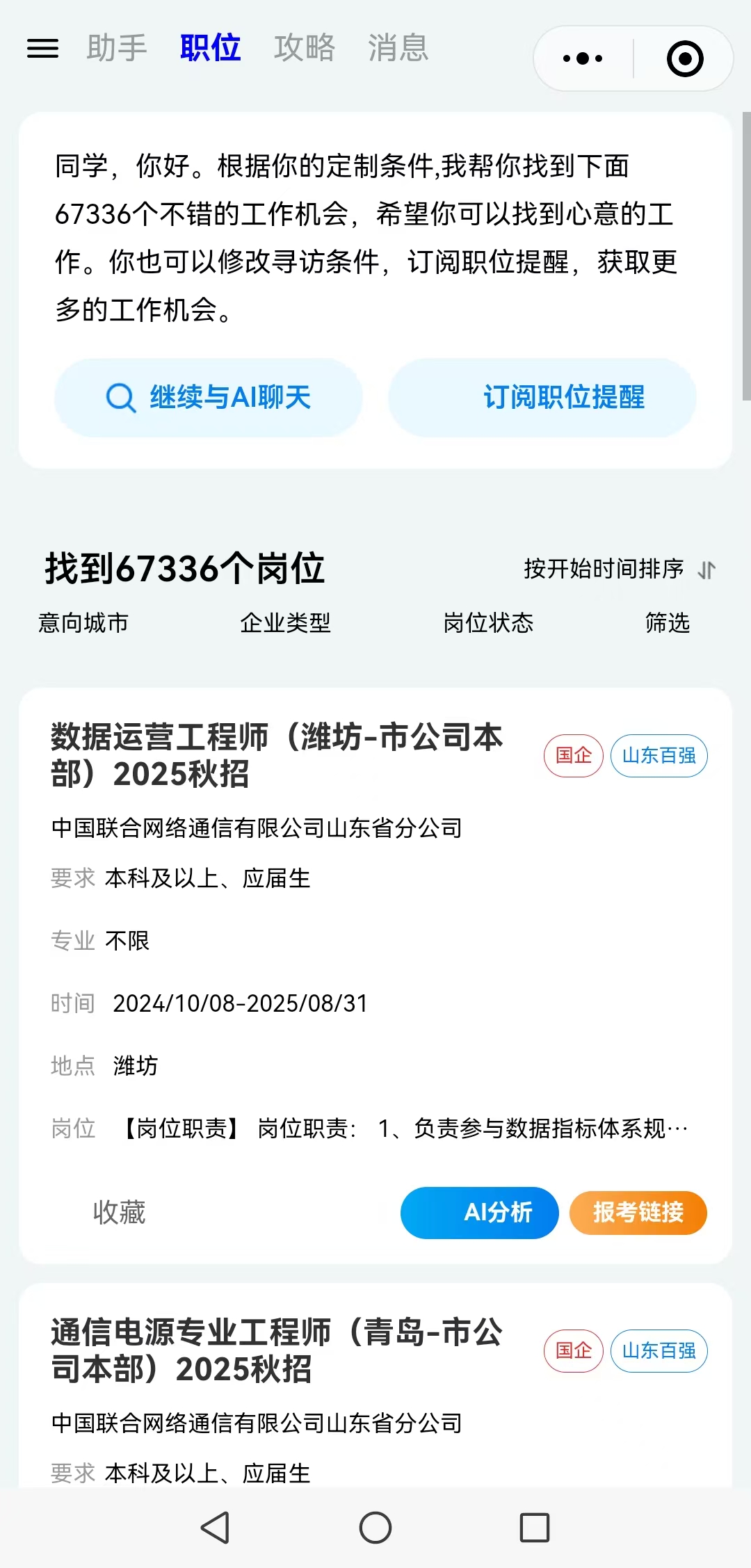Open the 意向城市 filter
751x1568 pixels.
(x=83, y=623)
